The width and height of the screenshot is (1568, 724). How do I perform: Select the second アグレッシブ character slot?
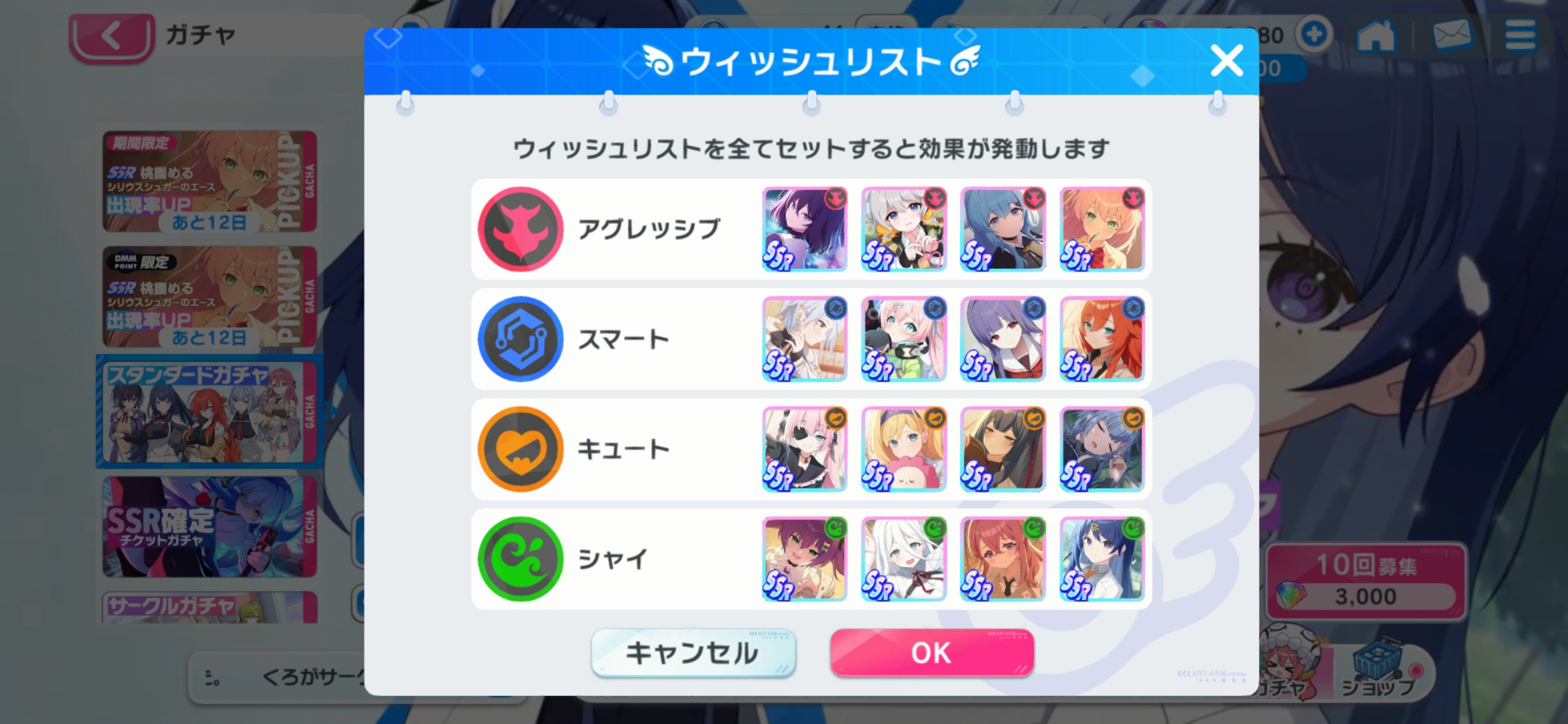[x=903, y=229]
